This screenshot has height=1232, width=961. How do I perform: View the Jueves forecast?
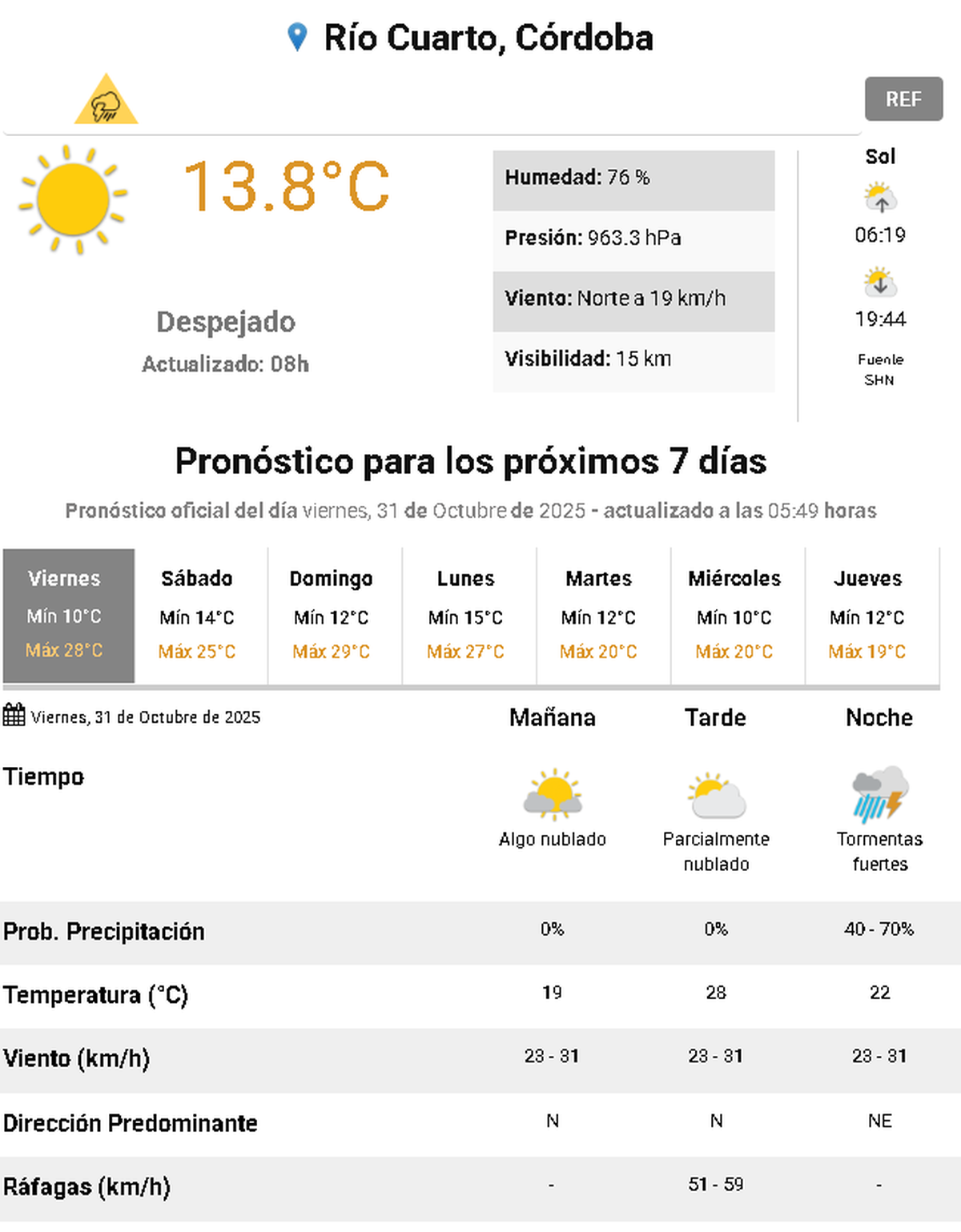click(868, 615)
